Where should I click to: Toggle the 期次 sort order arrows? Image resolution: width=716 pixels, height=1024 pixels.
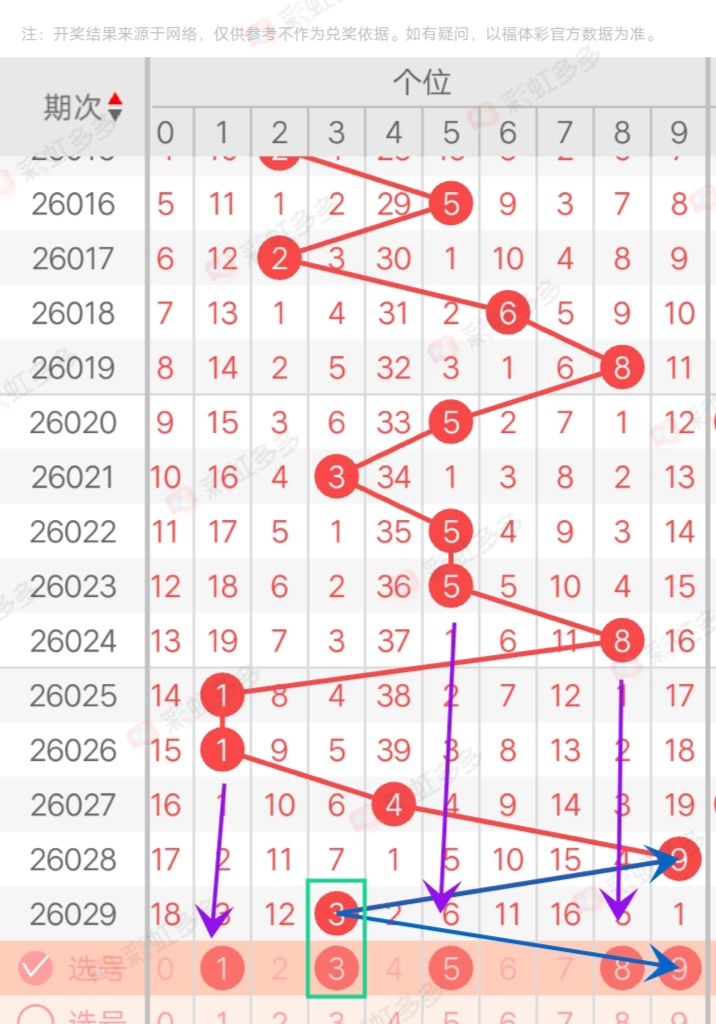pyautogui.click(x=115, y=106)
